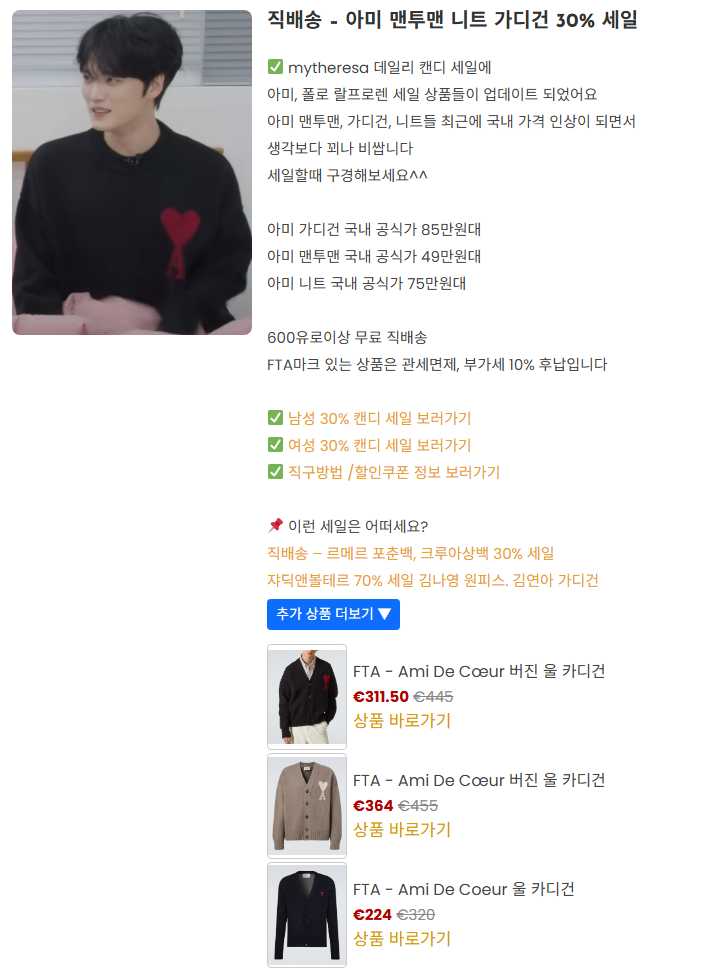Open the black cardigan thumbnail priced €311.50
The height and width of the screenshot is (977, 702).
tap(307, 697)
